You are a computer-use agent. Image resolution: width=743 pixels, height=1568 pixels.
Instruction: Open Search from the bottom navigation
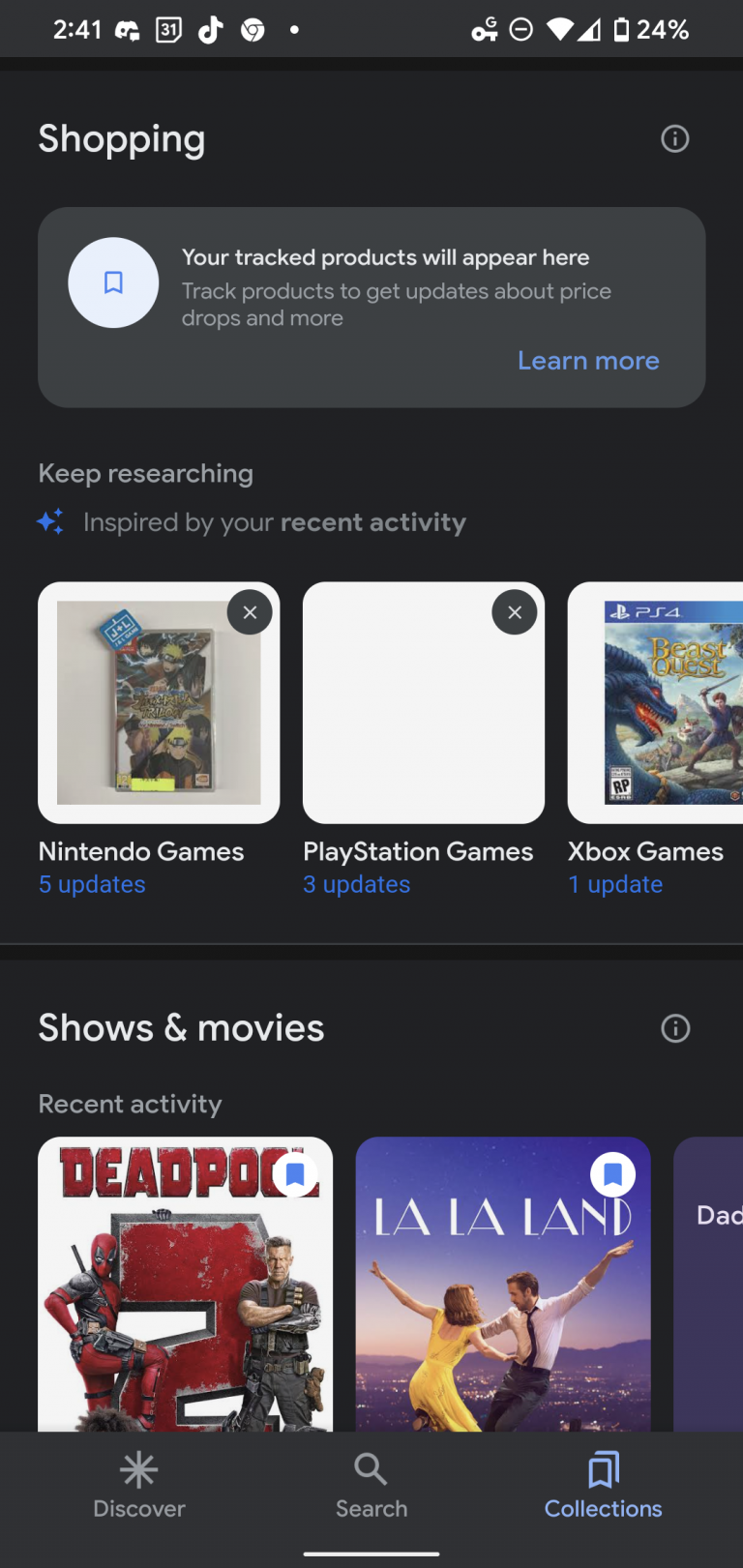(x=371, y=1485)
